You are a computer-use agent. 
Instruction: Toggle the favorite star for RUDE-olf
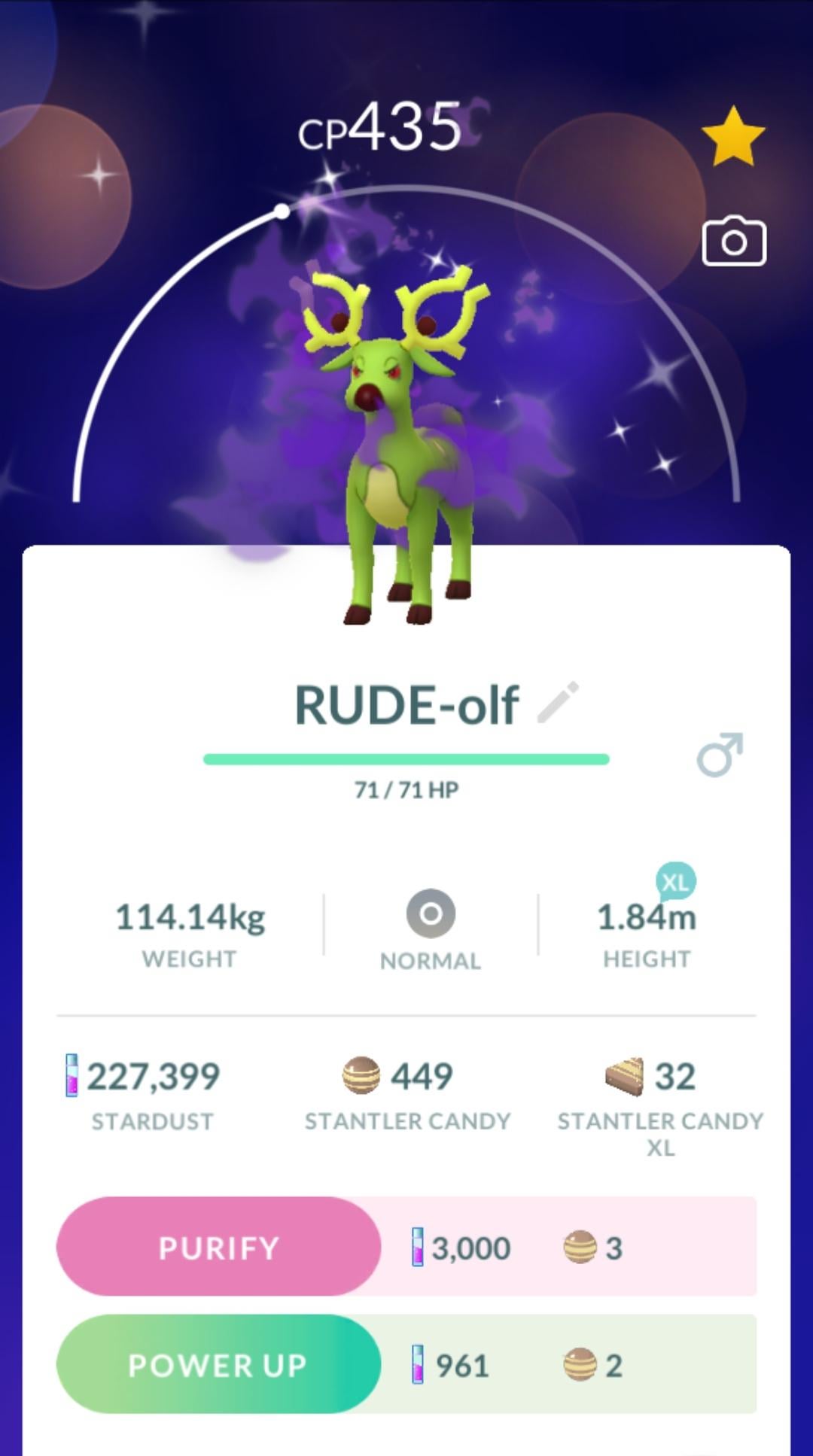pyautogui.click(x=732, y=137)
